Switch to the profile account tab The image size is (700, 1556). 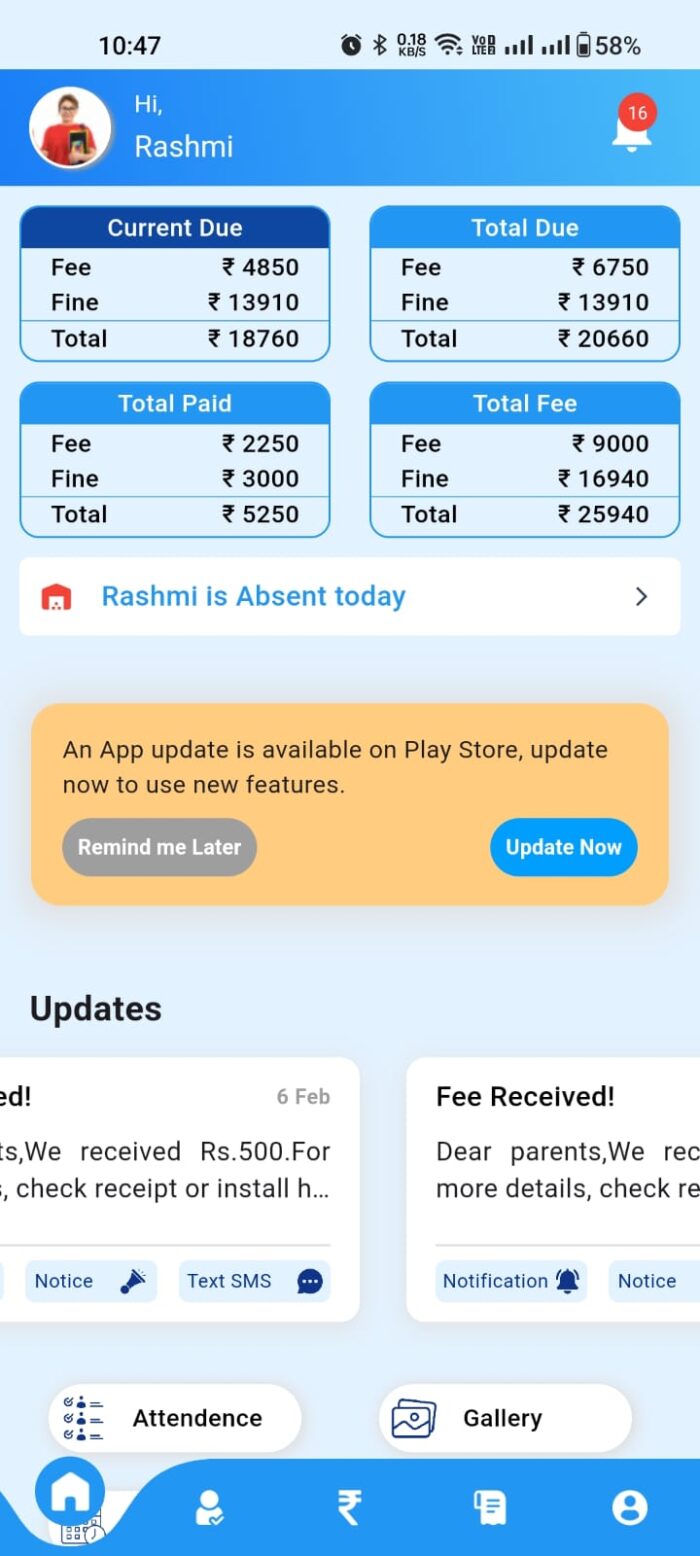click(629, 1507)
